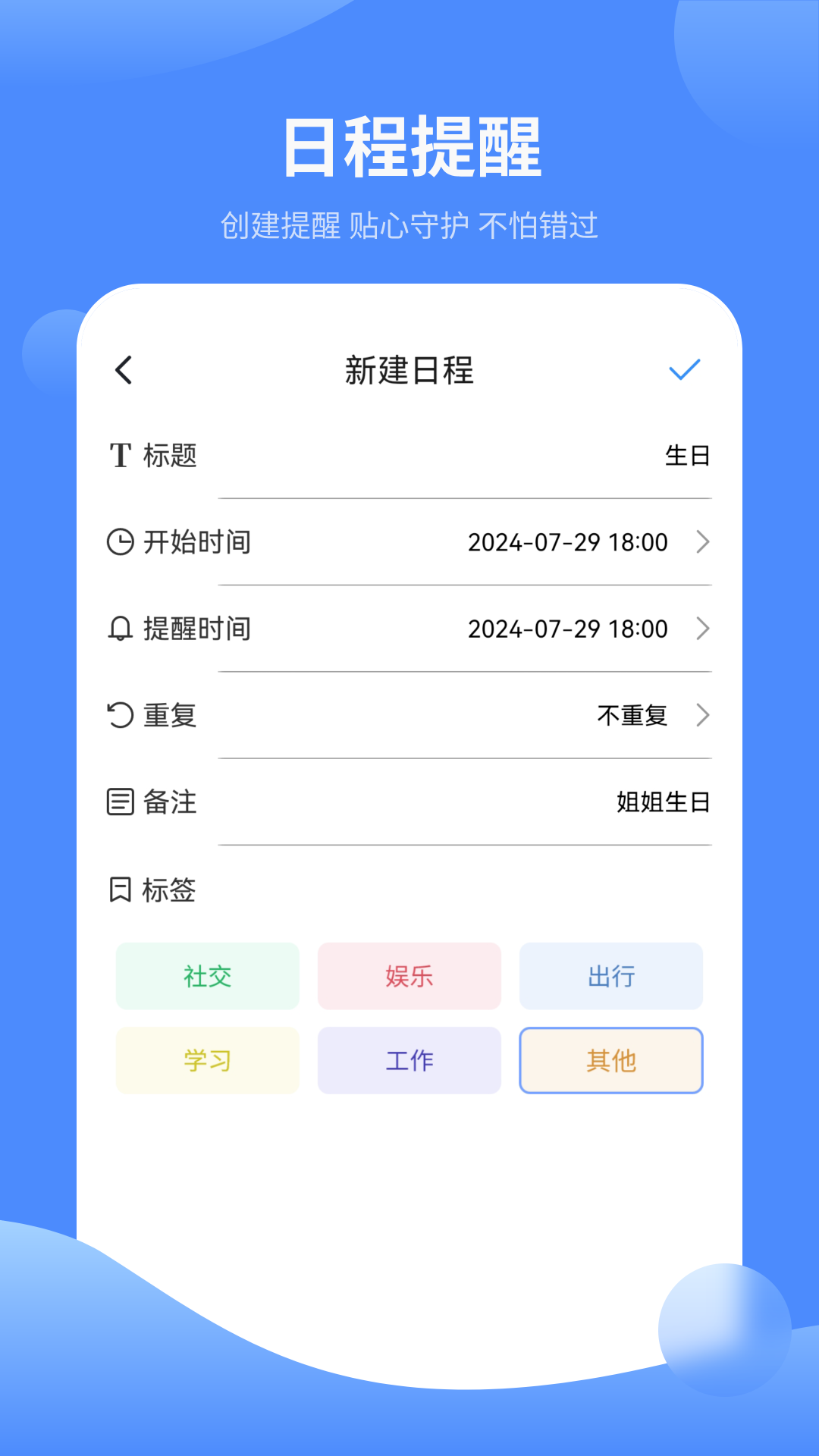Click the clock icon beside 开始时间

tap(120, 542)
